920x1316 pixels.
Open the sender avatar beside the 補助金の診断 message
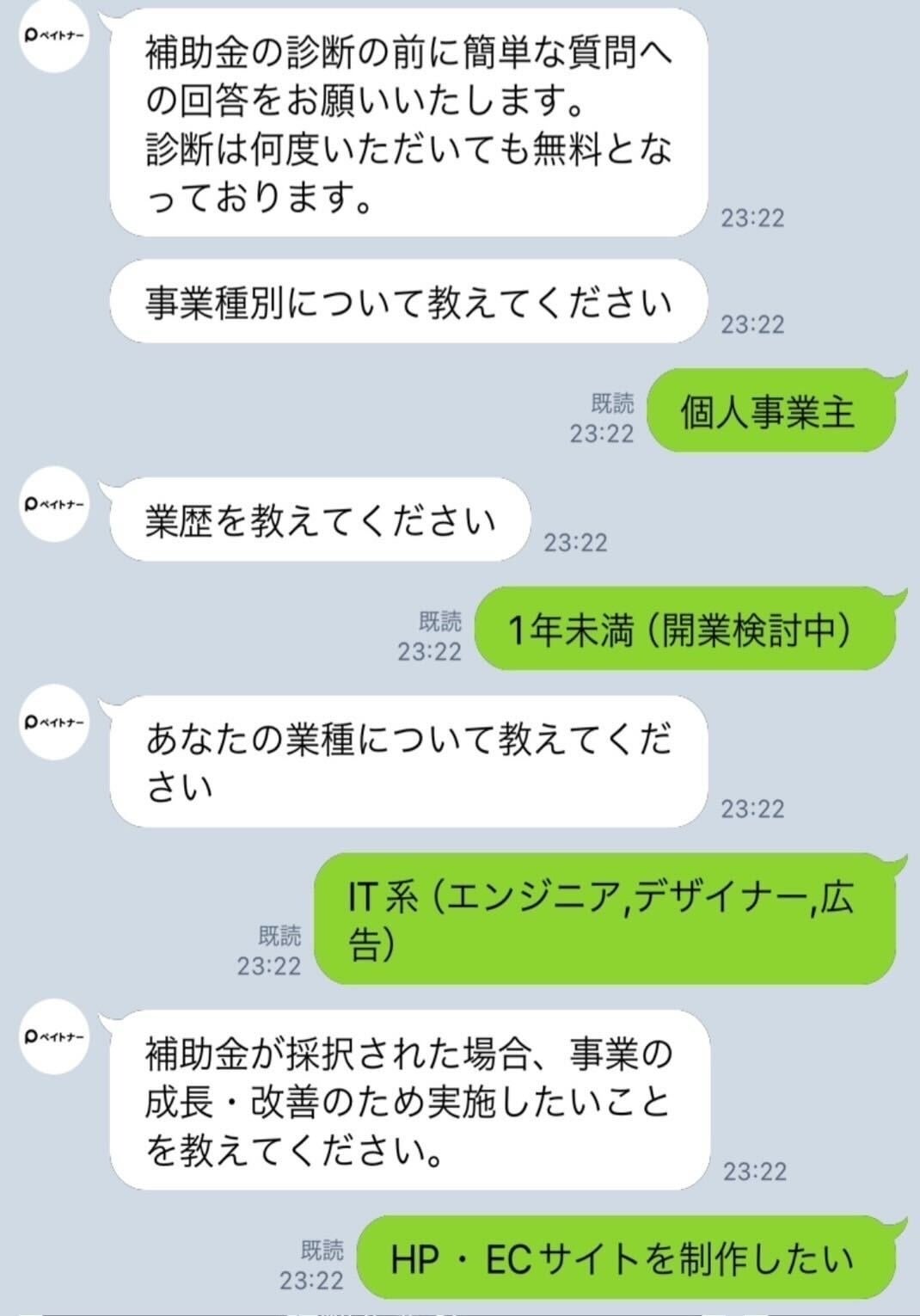pyautogui.click(x=54, y=40)
